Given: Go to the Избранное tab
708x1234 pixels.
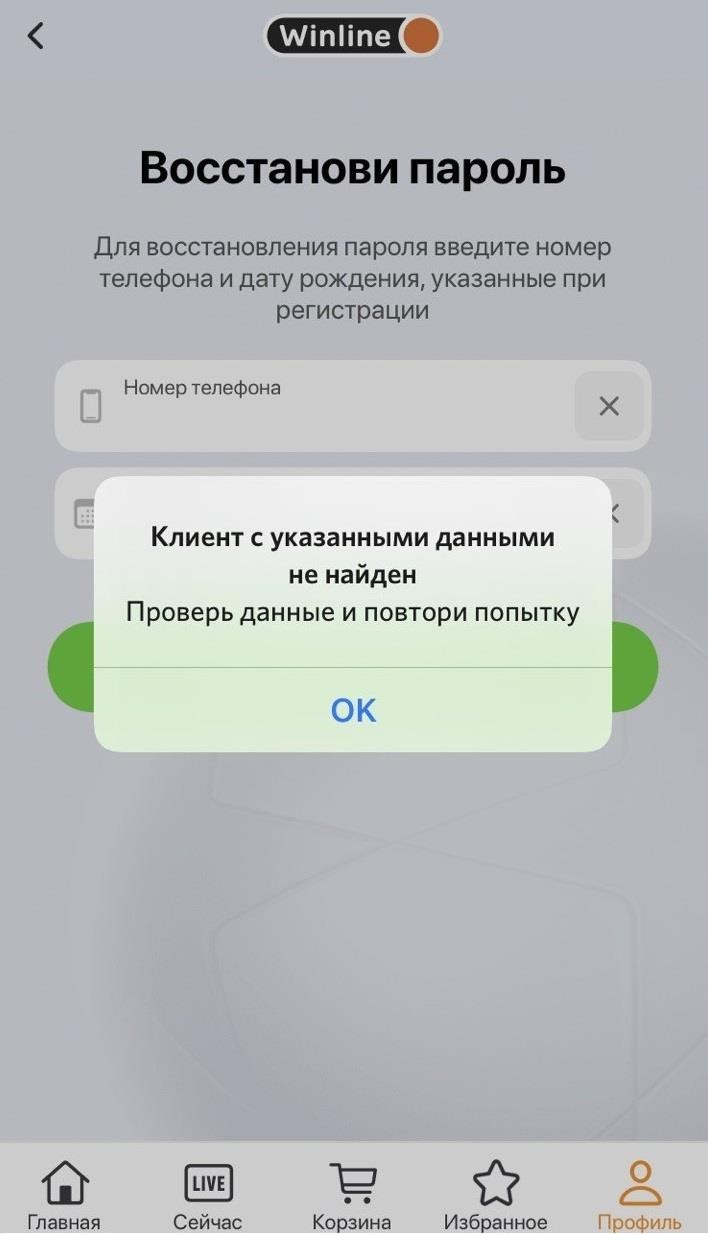Looking at the screenshot, I should tap(496, 1195).
